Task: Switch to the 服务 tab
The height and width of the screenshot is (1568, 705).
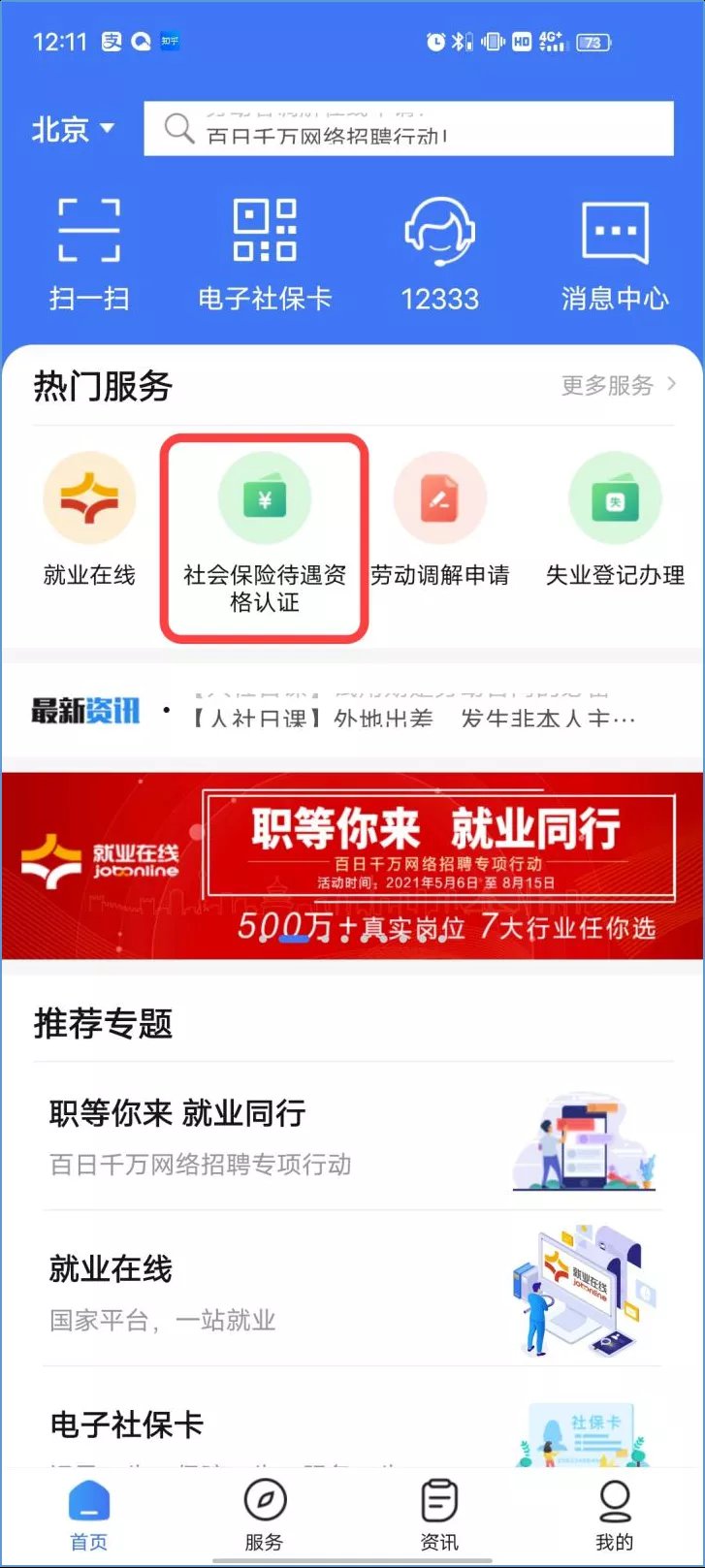Action: [x=264, y=1517]
